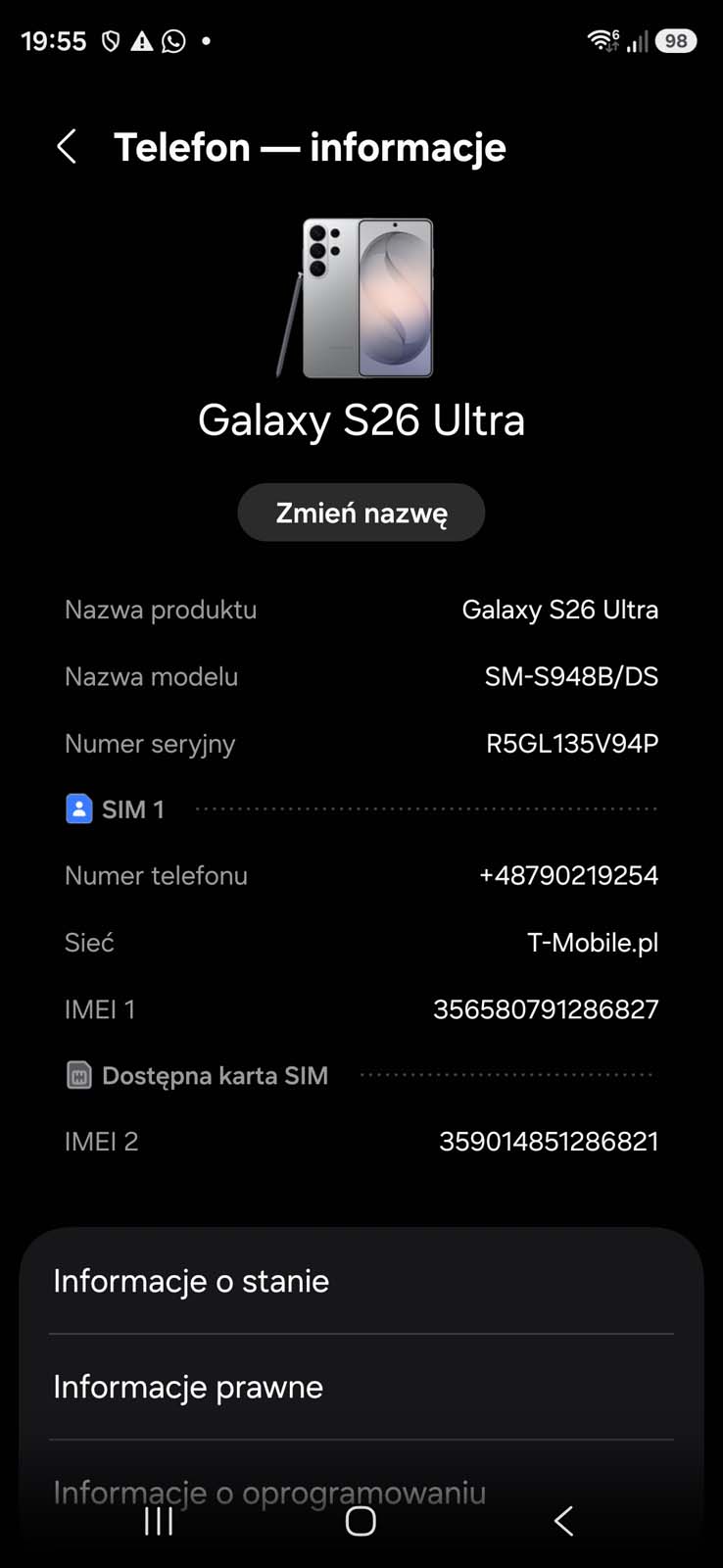Tap the Home button in navigation bar
The width and height of the screenshot is (723, 1568).
click(x=361, y=1522)
